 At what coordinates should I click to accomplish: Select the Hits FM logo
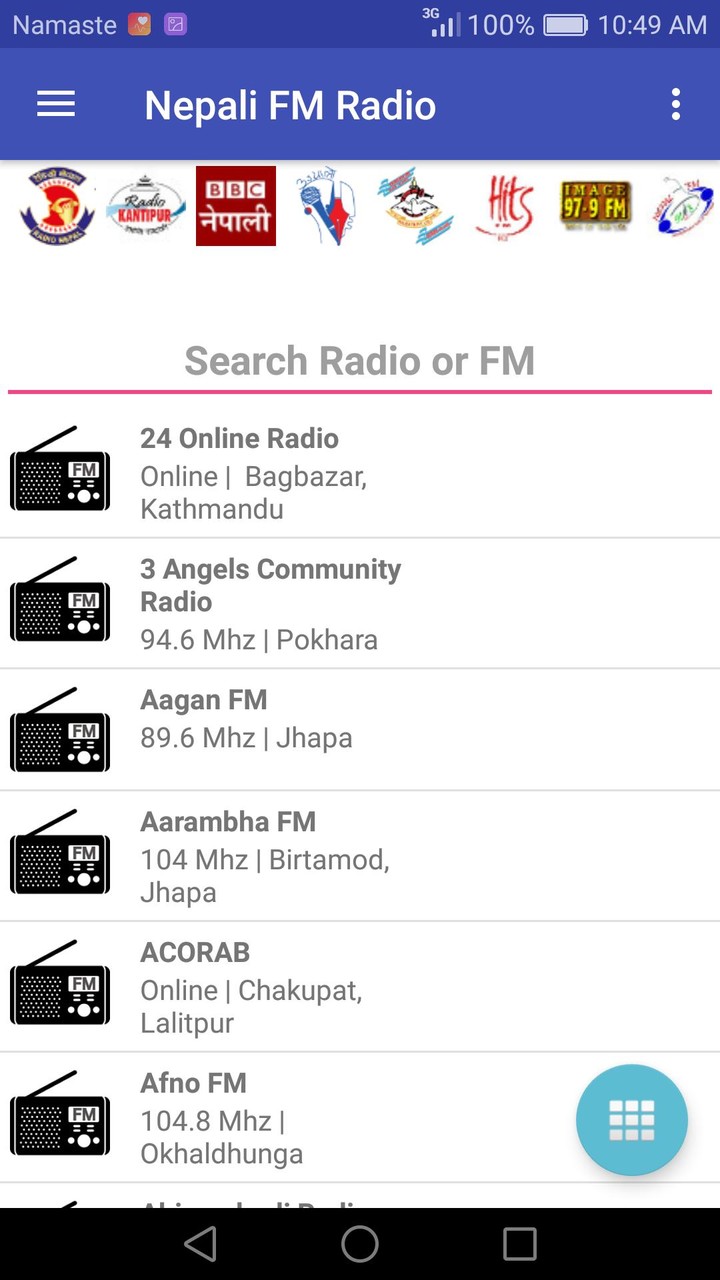pyautogui.click(x=505, y=205)
